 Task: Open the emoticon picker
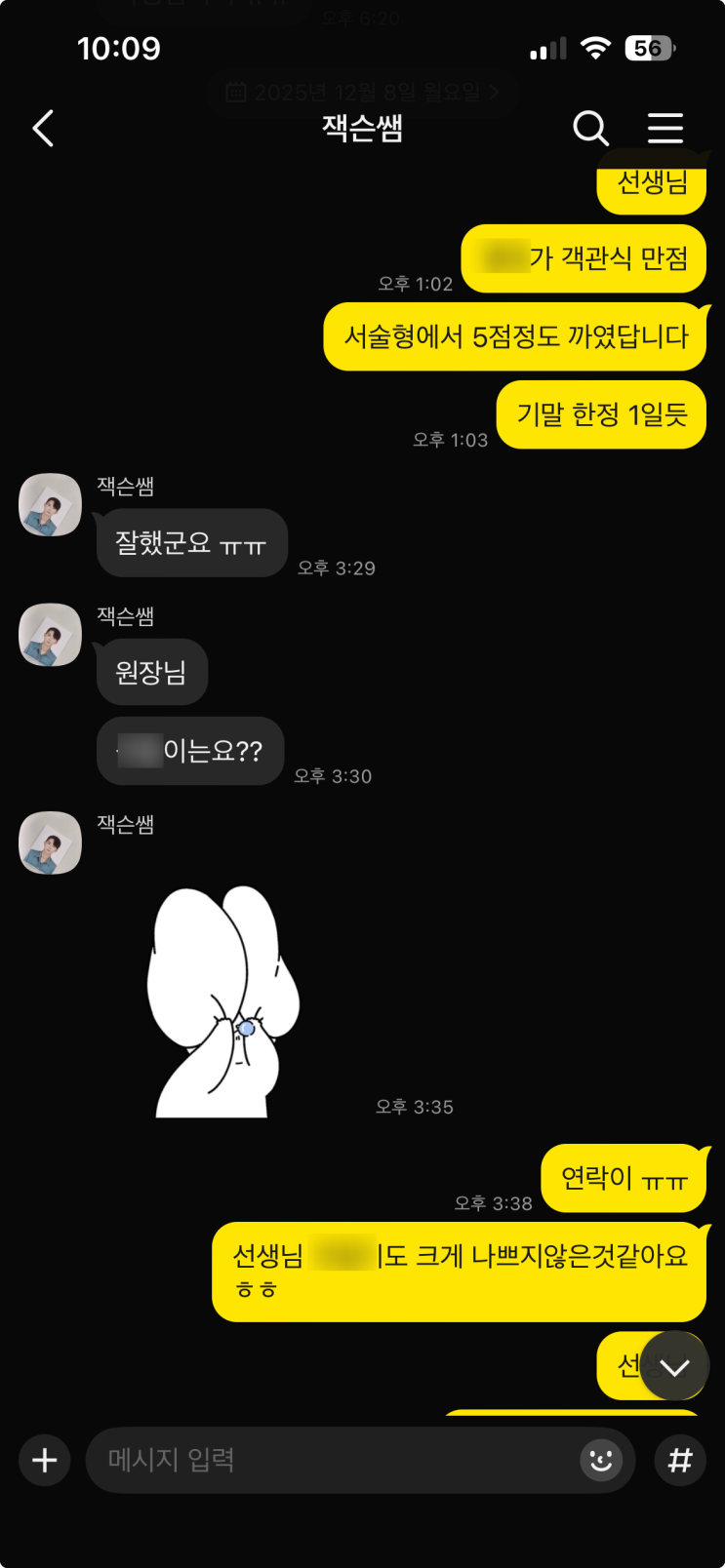[x=601, y=1460]
